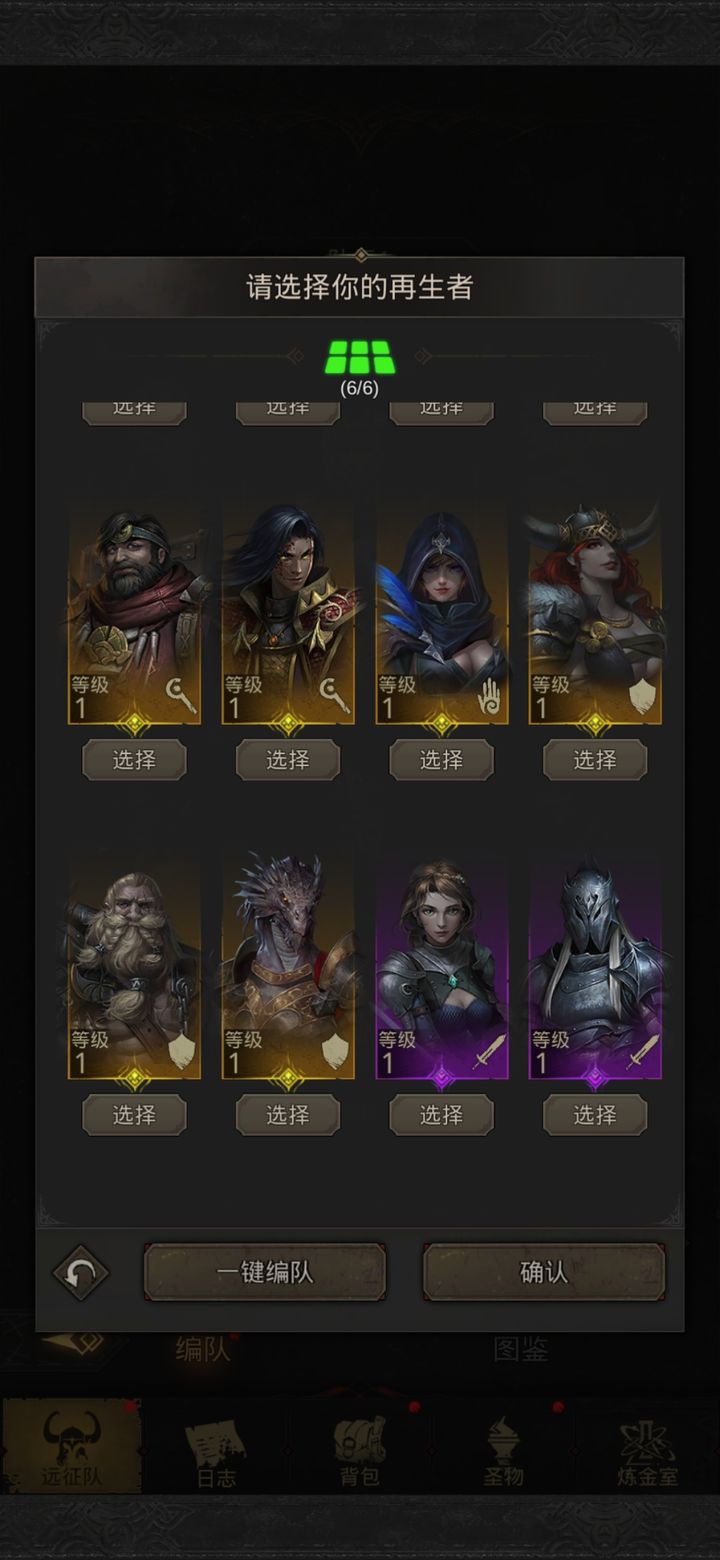
Task: Tap the undo arrow icon
Action: point(80,1273)
